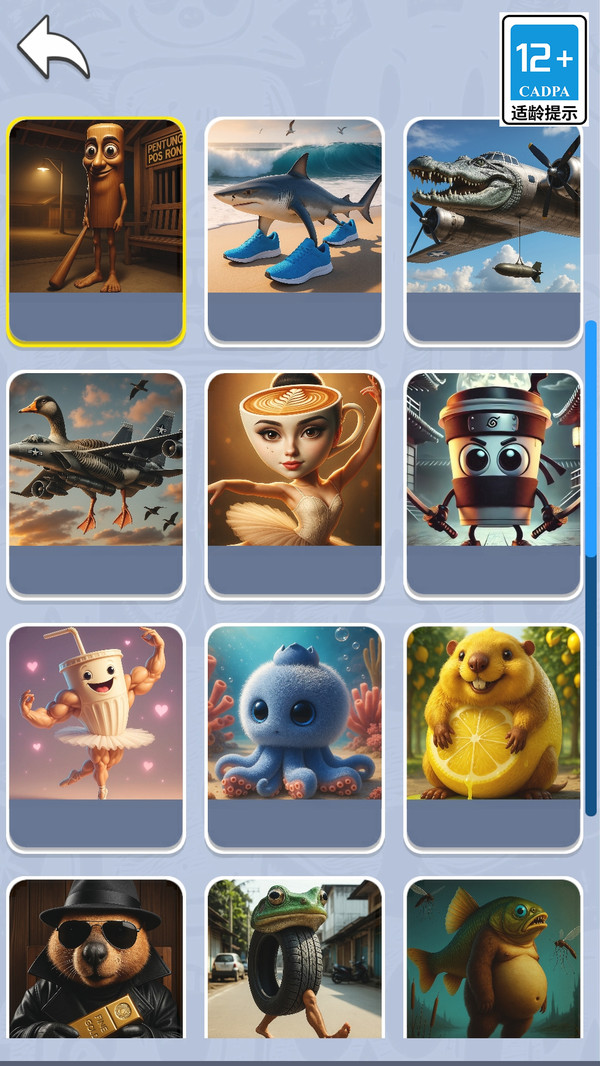The width and height of the screenshot is (600, 1066).
Task: Open the beaver in black hat and sunglasses card
Action: pyautogui.click(x=96, y=958)
